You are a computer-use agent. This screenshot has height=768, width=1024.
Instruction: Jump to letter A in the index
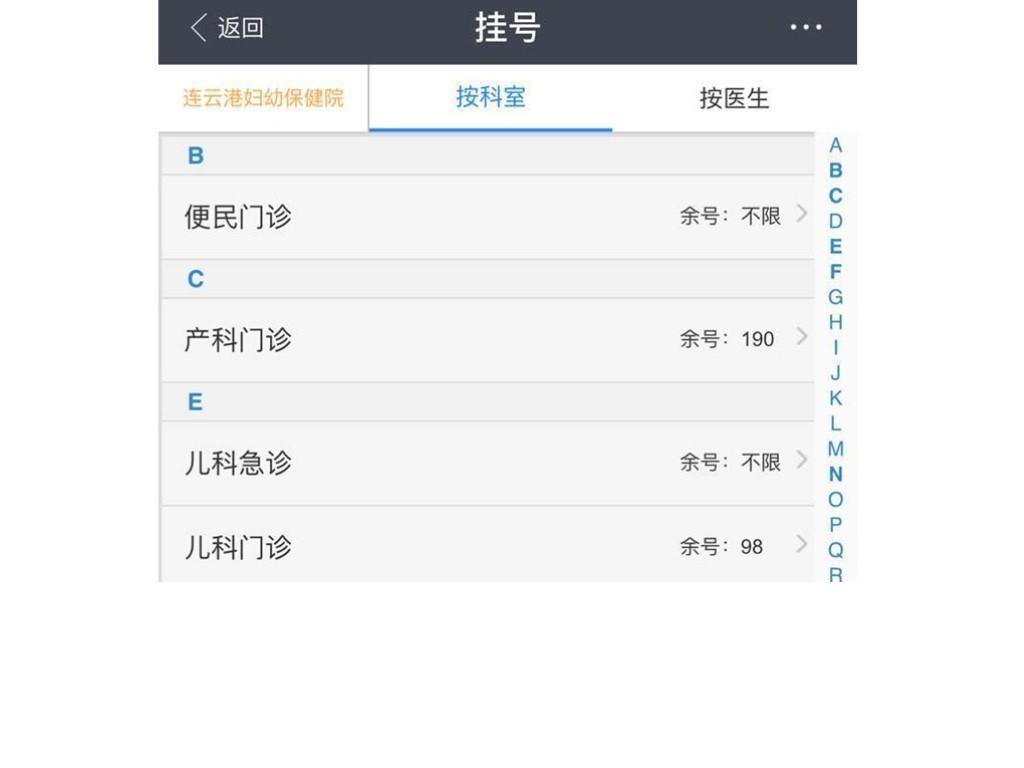coord(836,146)
